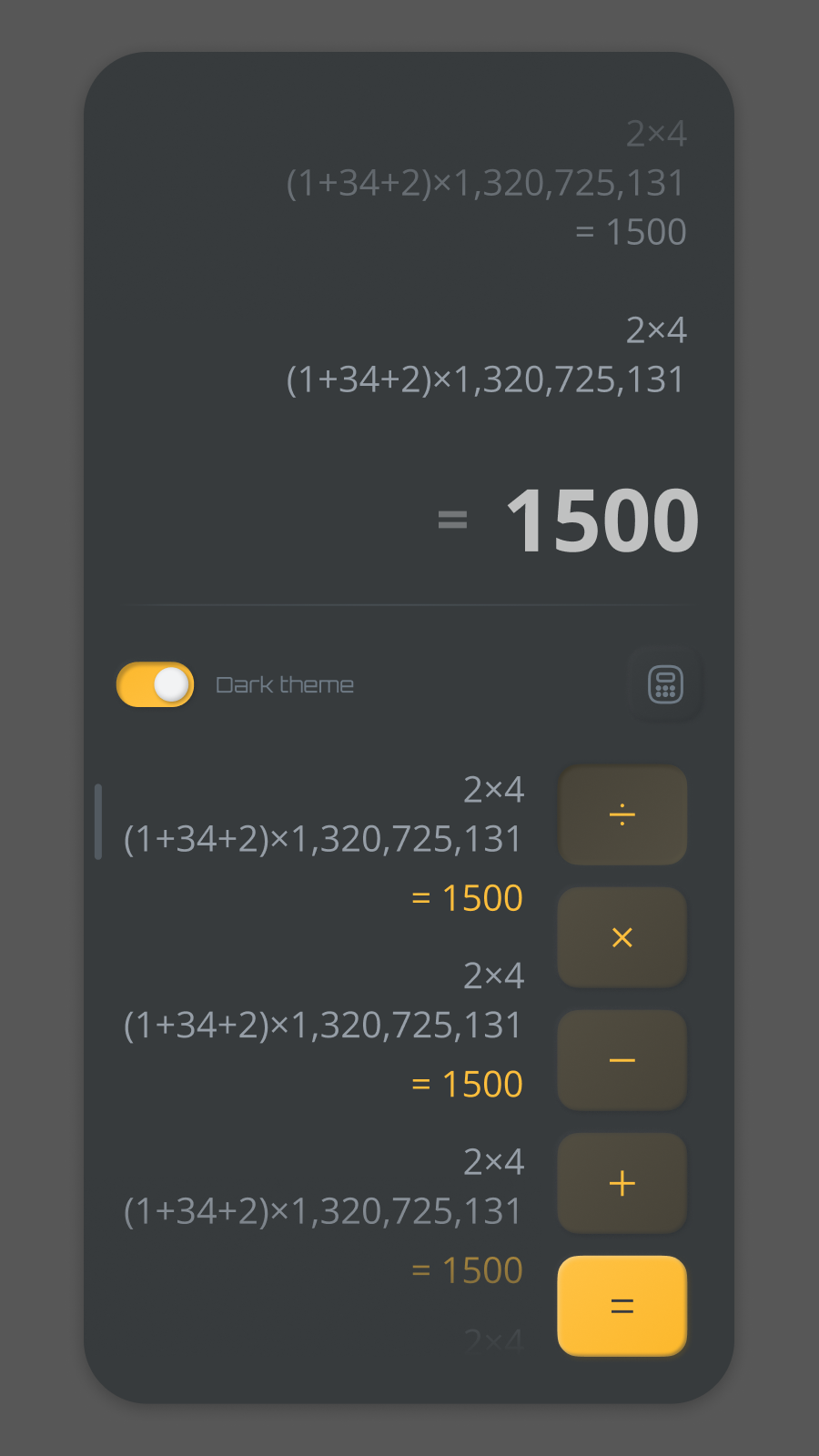This screenshot has height=1456, width=819.
Task: Turn off the Dark theme switch
Action: 156,684
